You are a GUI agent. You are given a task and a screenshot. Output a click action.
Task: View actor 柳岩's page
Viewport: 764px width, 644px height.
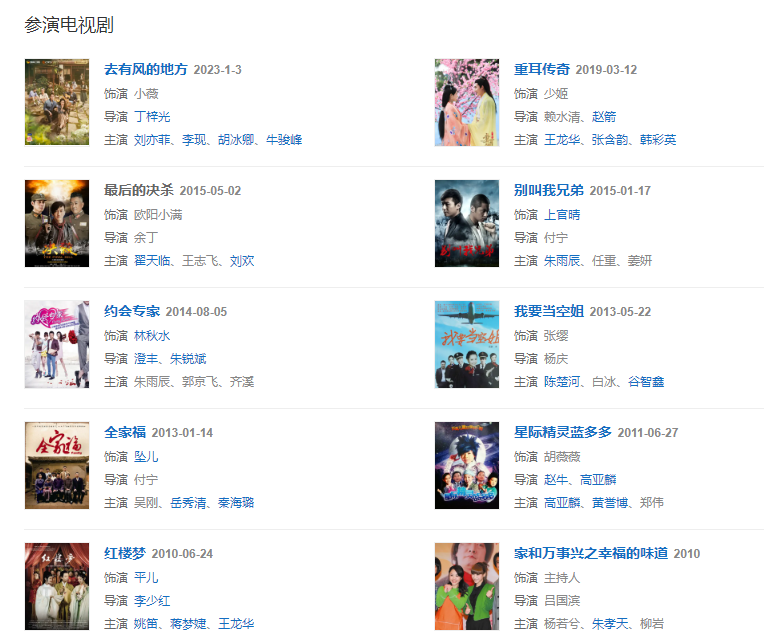651,624
